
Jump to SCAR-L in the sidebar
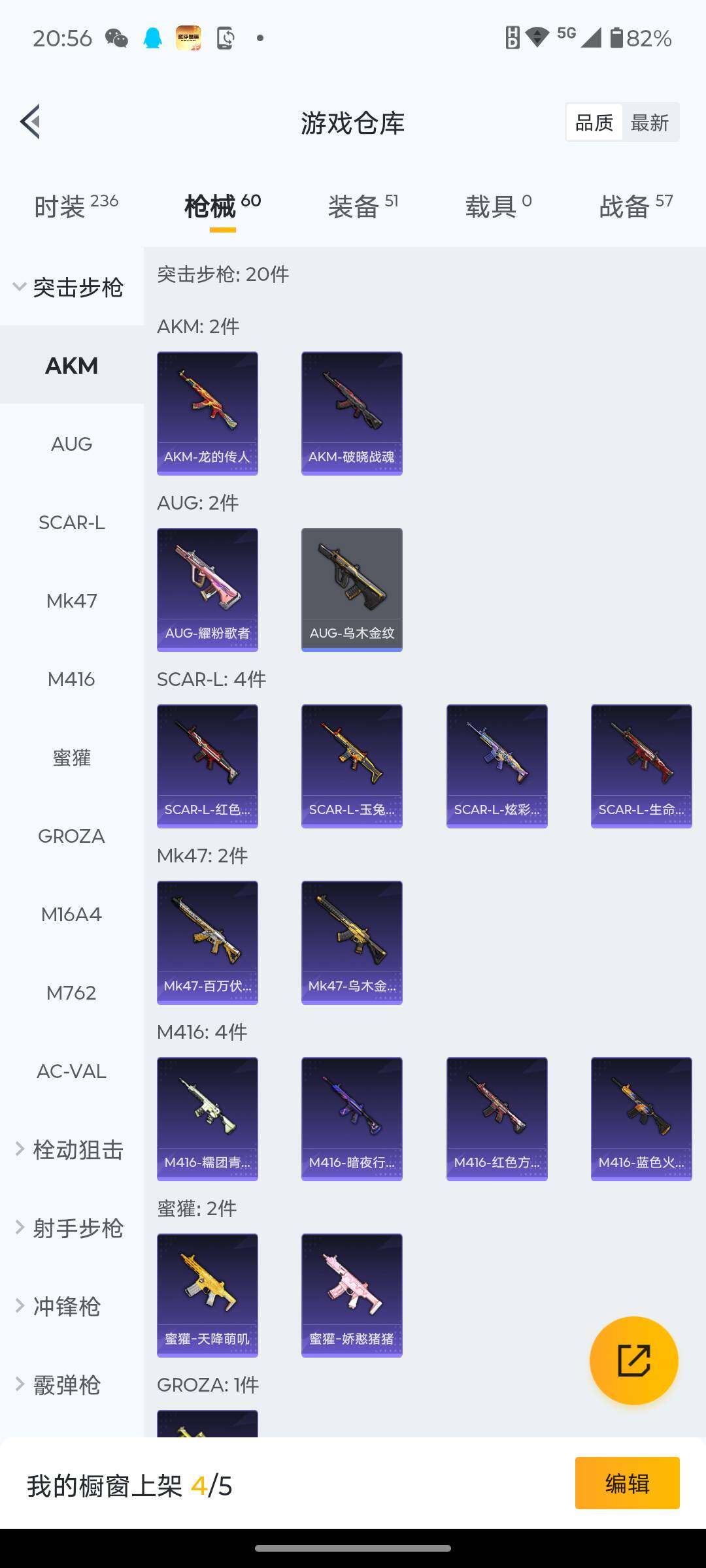[x=71, y=523]
